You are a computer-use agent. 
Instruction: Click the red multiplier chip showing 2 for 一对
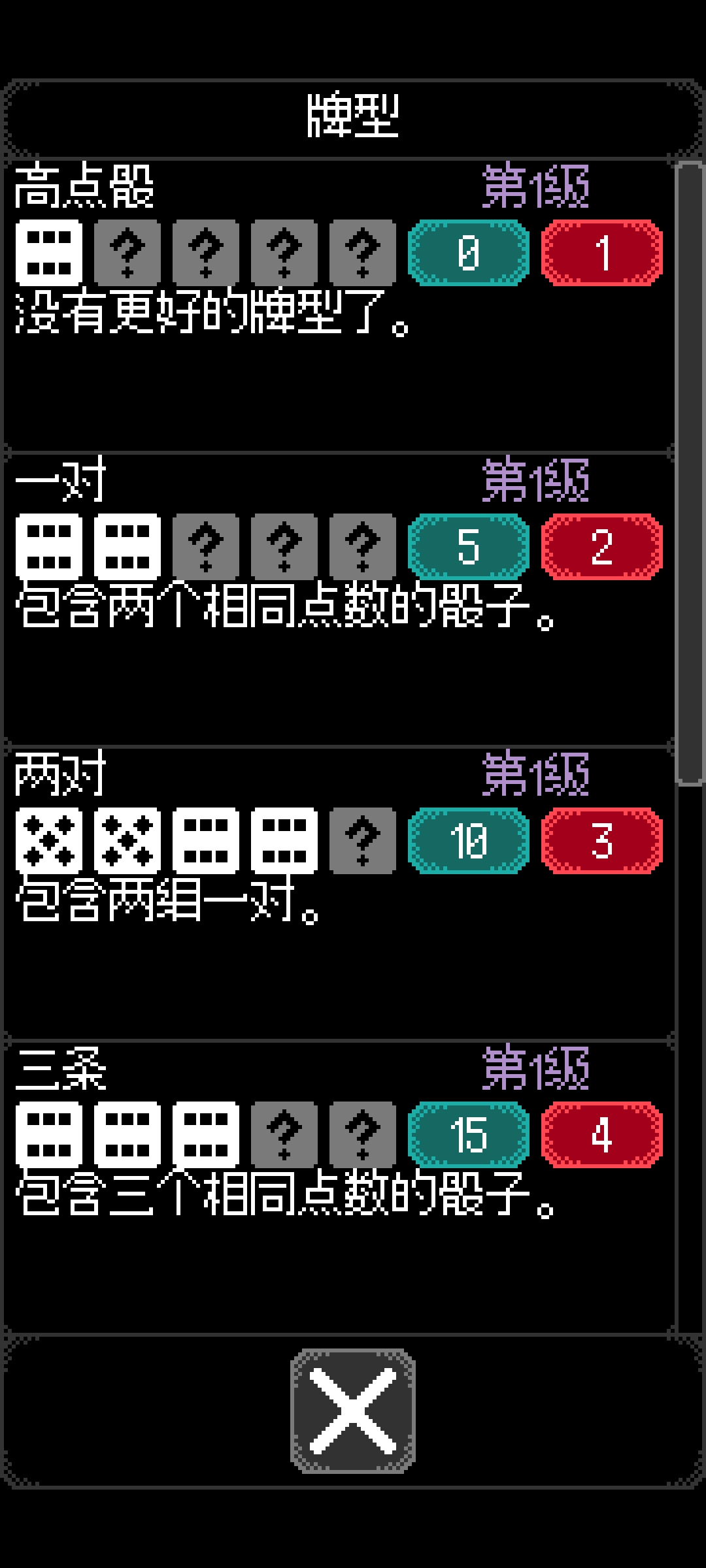tap(599, 547)
